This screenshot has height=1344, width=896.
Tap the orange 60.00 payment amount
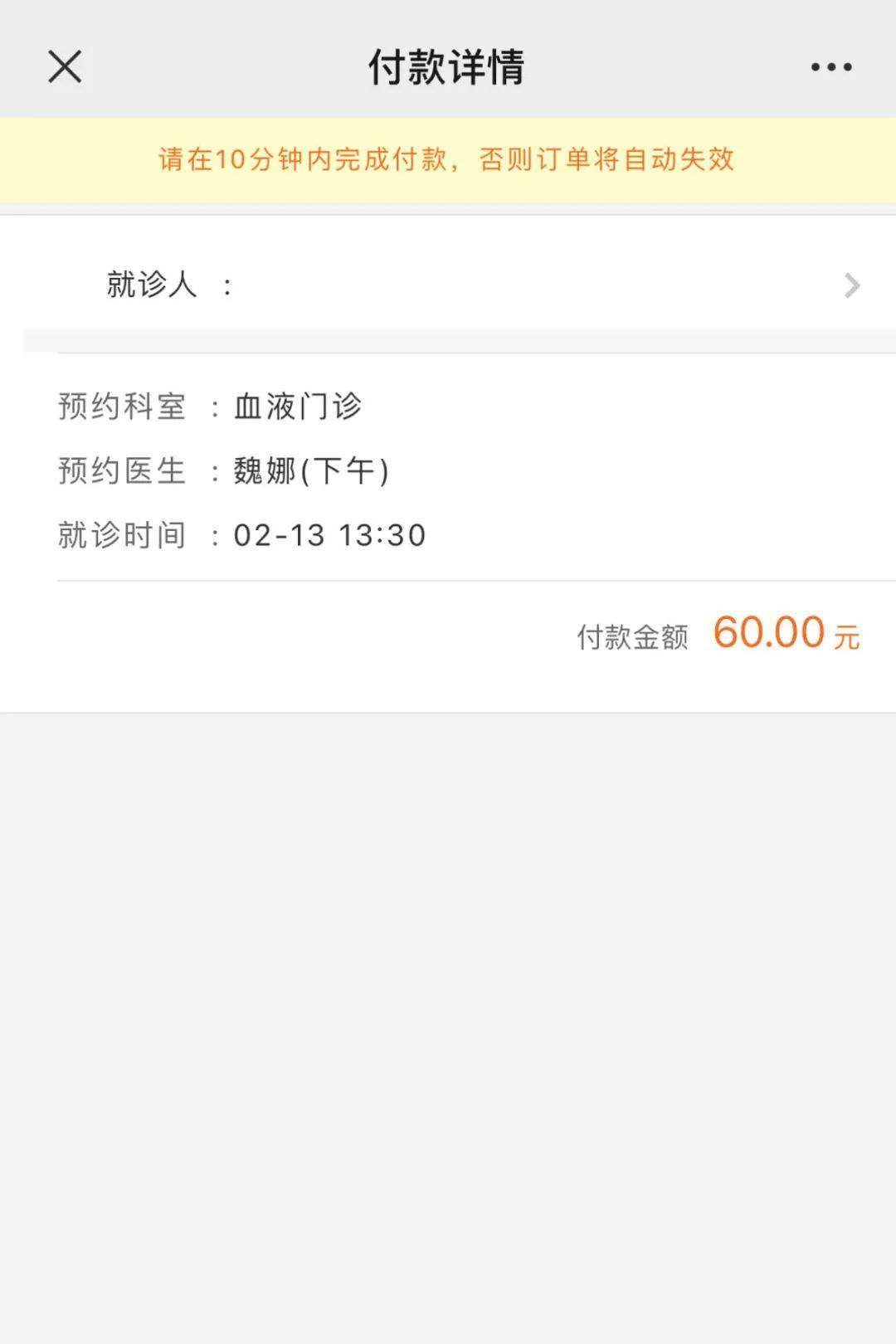(767, 635)
